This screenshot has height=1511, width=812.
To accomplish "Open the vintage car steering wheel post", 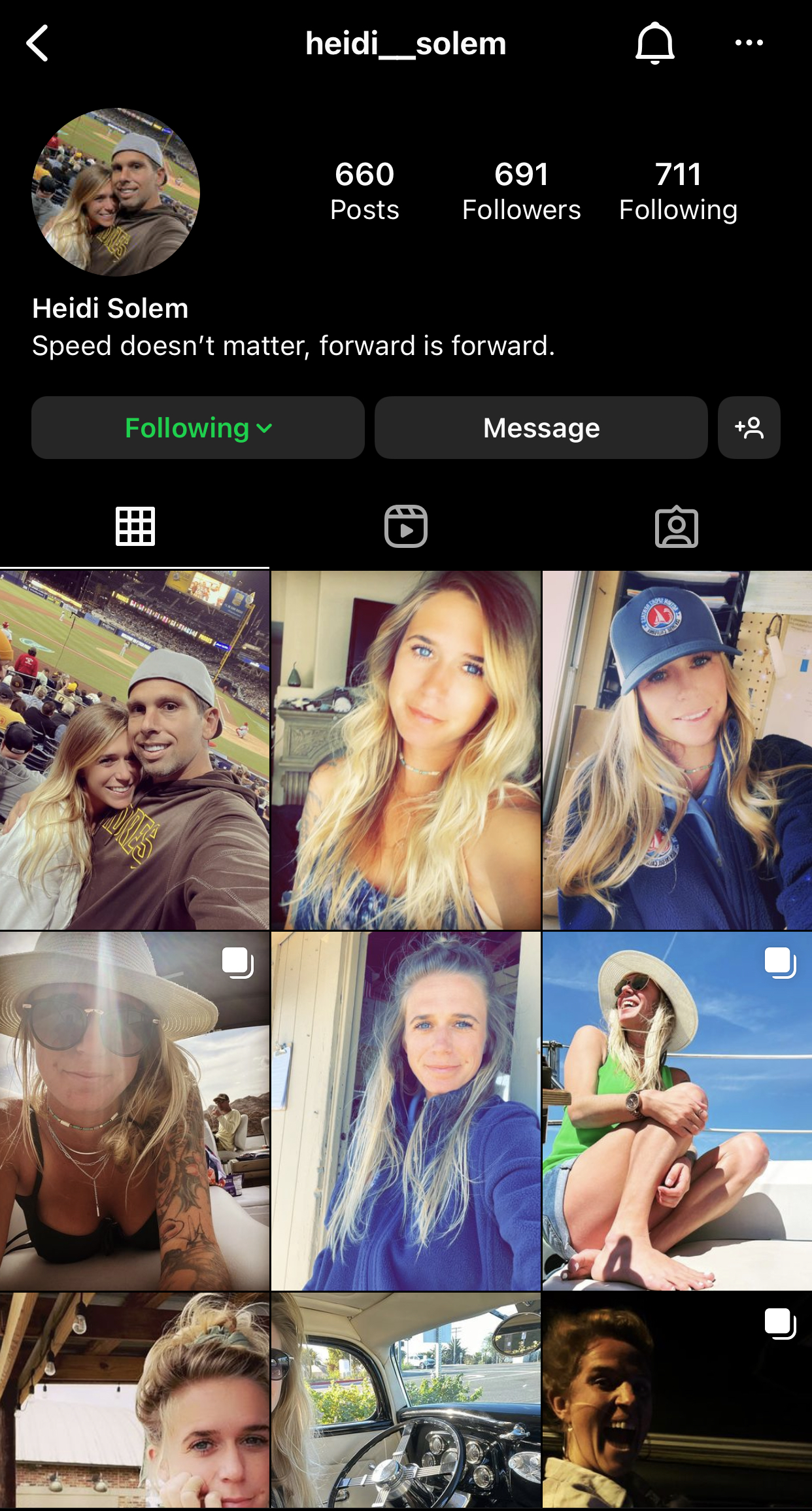I will coord(405,1400).
